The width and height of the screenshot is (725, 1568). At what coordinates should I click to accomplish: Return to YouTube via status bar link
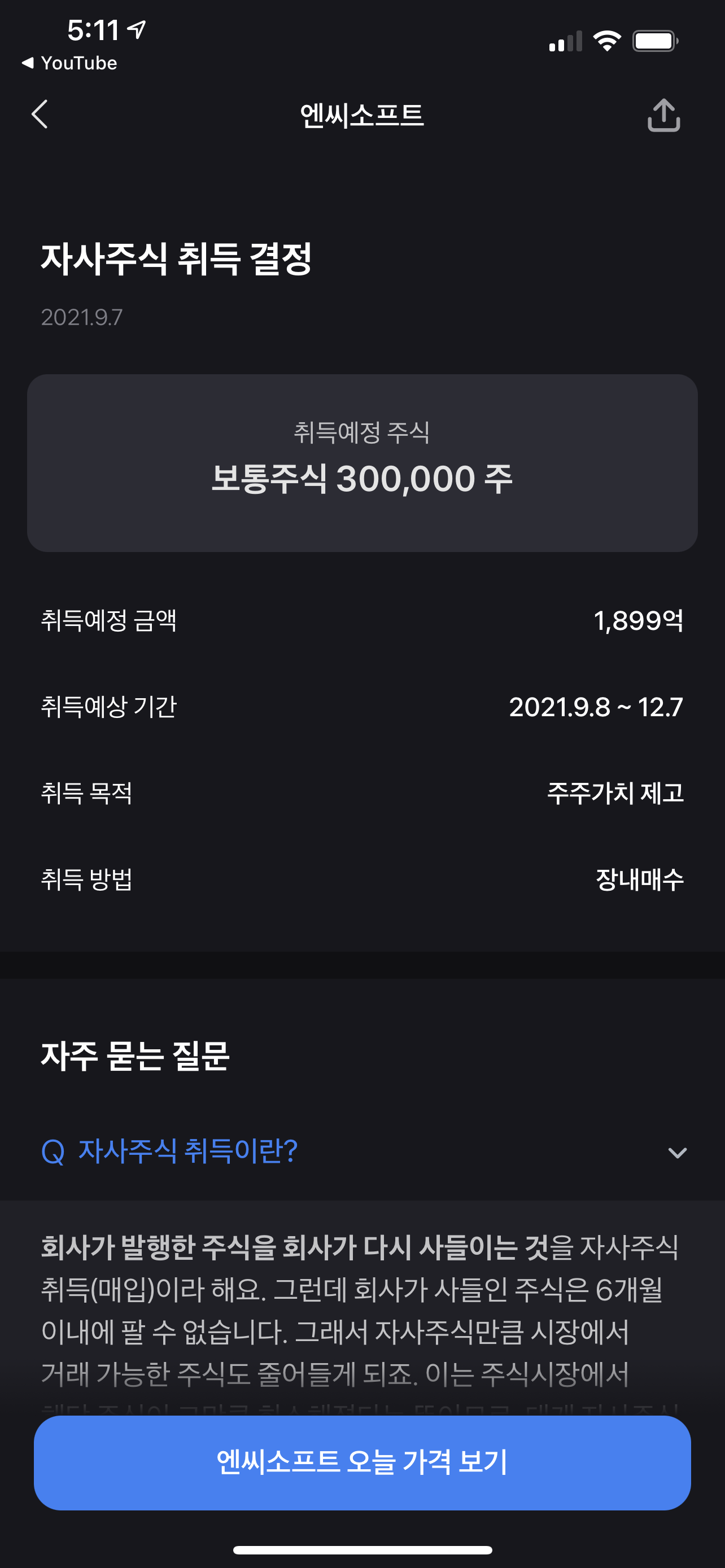coord(69,63)
